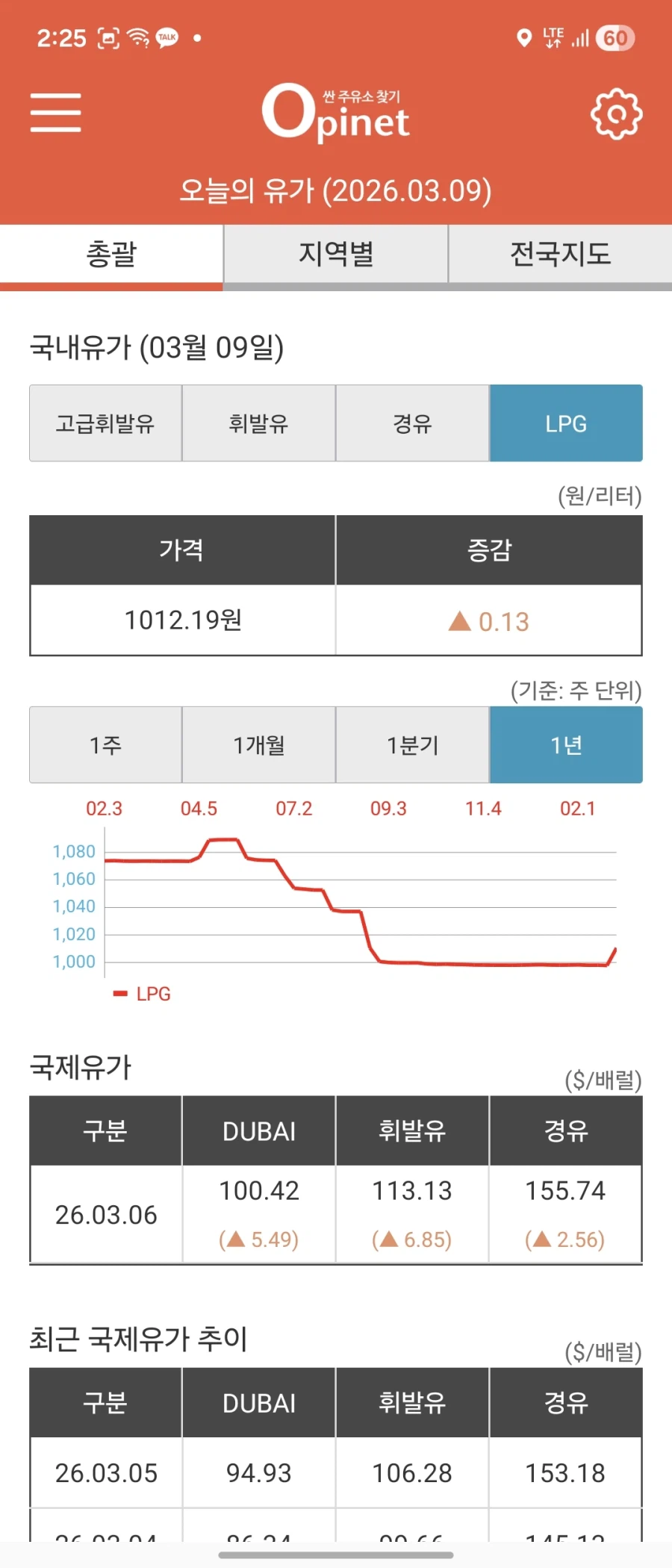
Task: Select the 경유 fuel type button
Action: pos(412,423)
